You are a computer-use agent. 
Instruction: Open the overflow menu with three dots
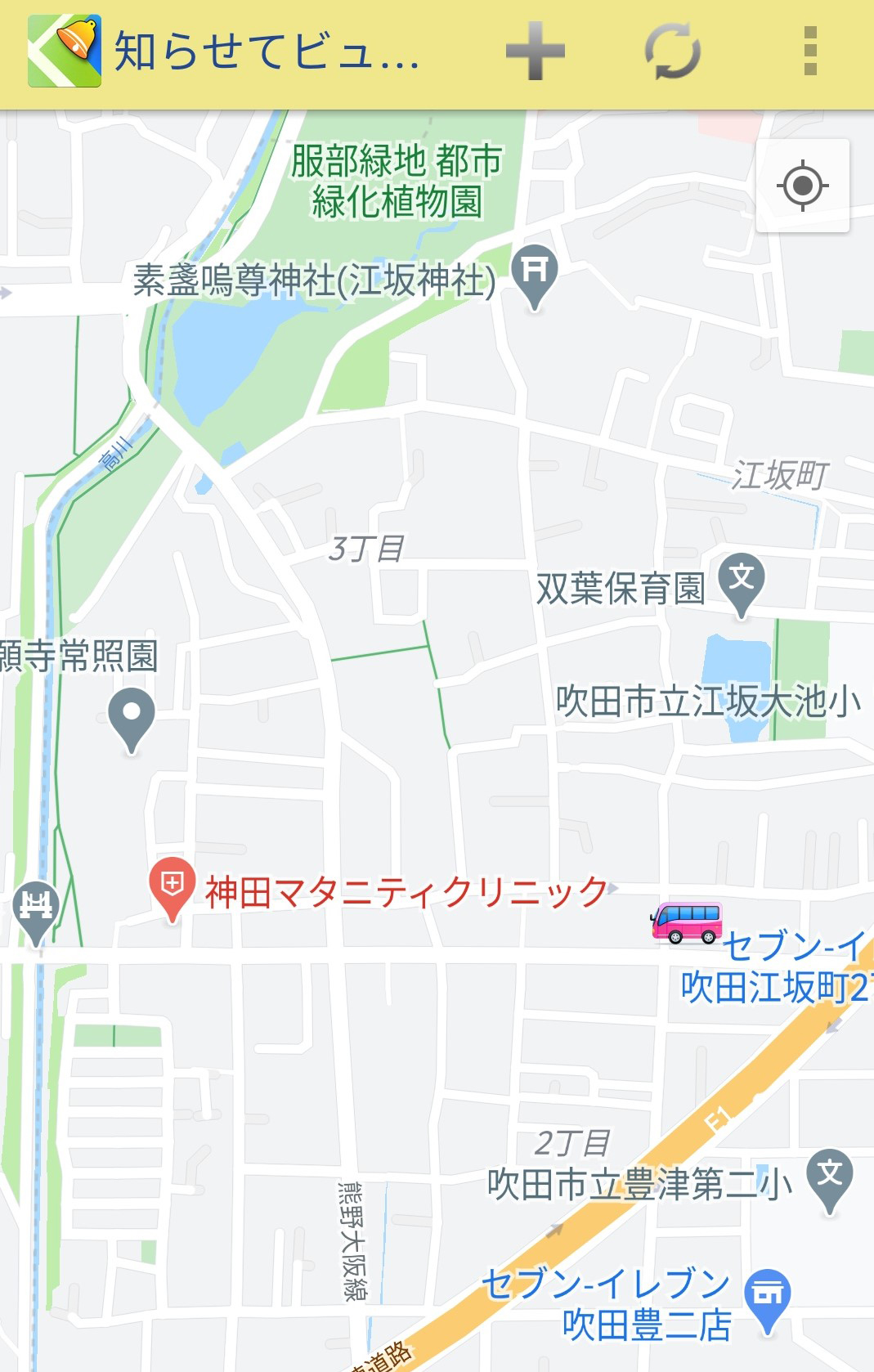coord(809,52)
